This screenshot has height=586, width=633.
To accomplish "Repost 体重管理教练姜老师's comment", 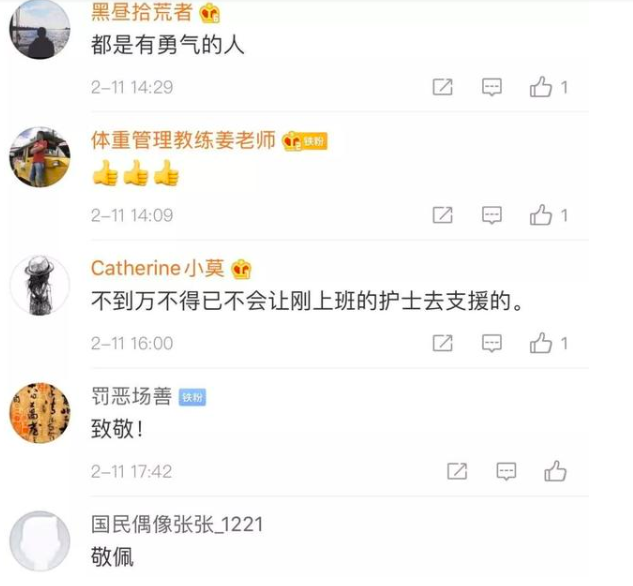I will point(442,215).
